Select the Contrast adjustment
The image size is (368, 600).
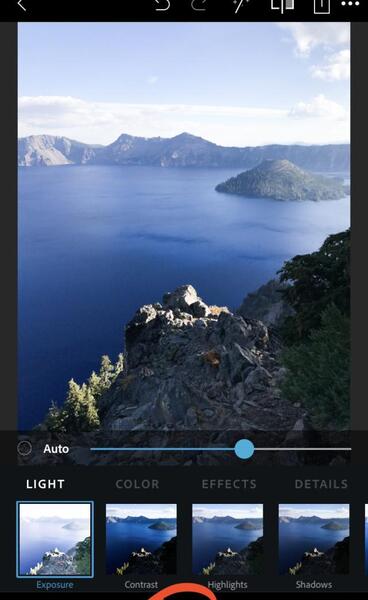pos(141,546)
